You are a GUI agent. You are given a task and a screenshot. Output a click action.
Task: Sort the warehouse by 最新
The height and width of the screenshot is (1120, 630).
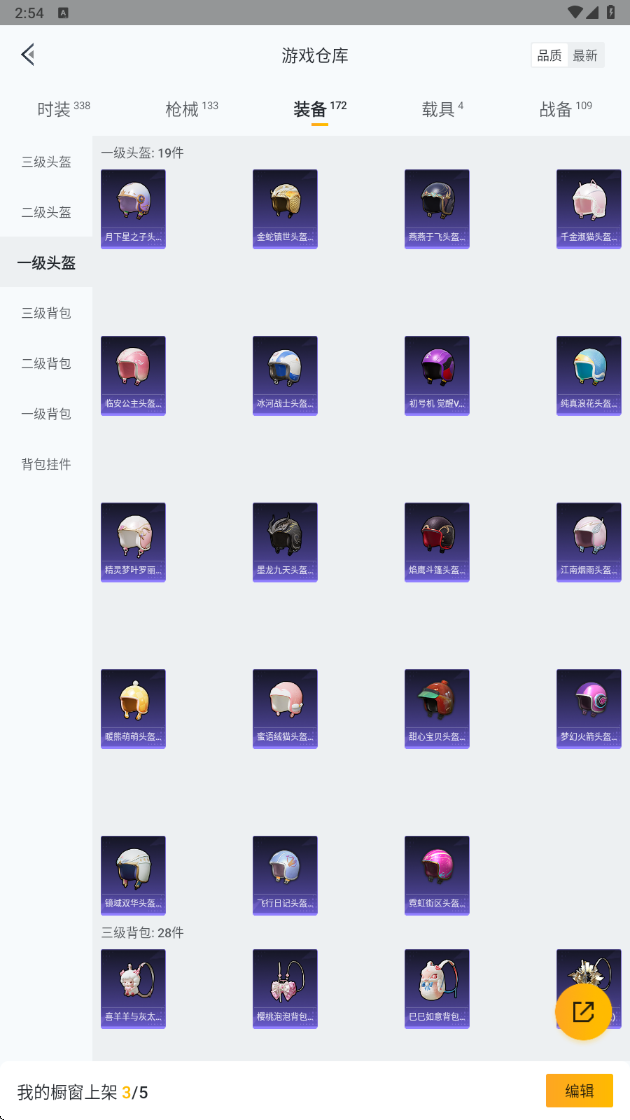point(585,56)
